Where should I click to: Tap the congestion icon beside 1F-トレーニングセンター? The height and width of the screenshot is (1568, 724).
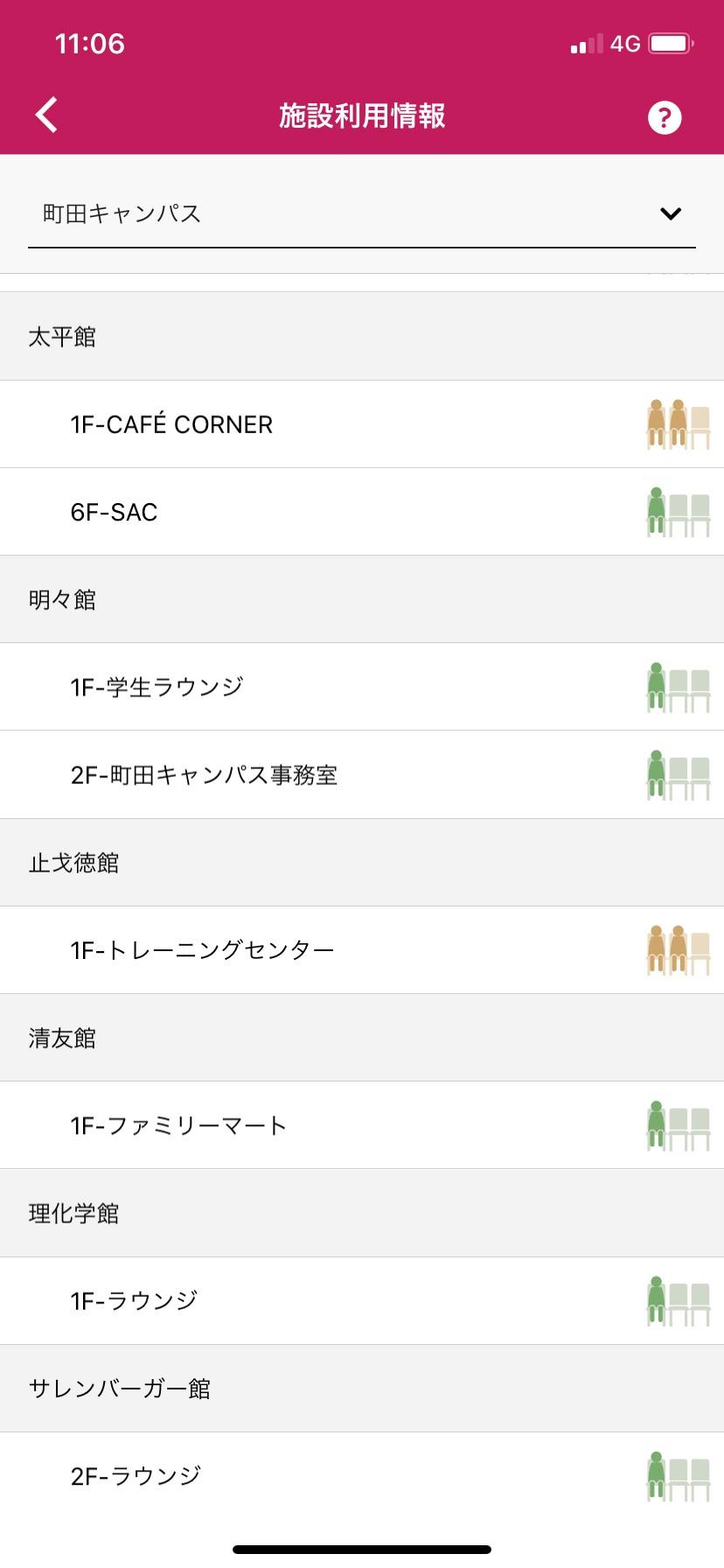678,949
